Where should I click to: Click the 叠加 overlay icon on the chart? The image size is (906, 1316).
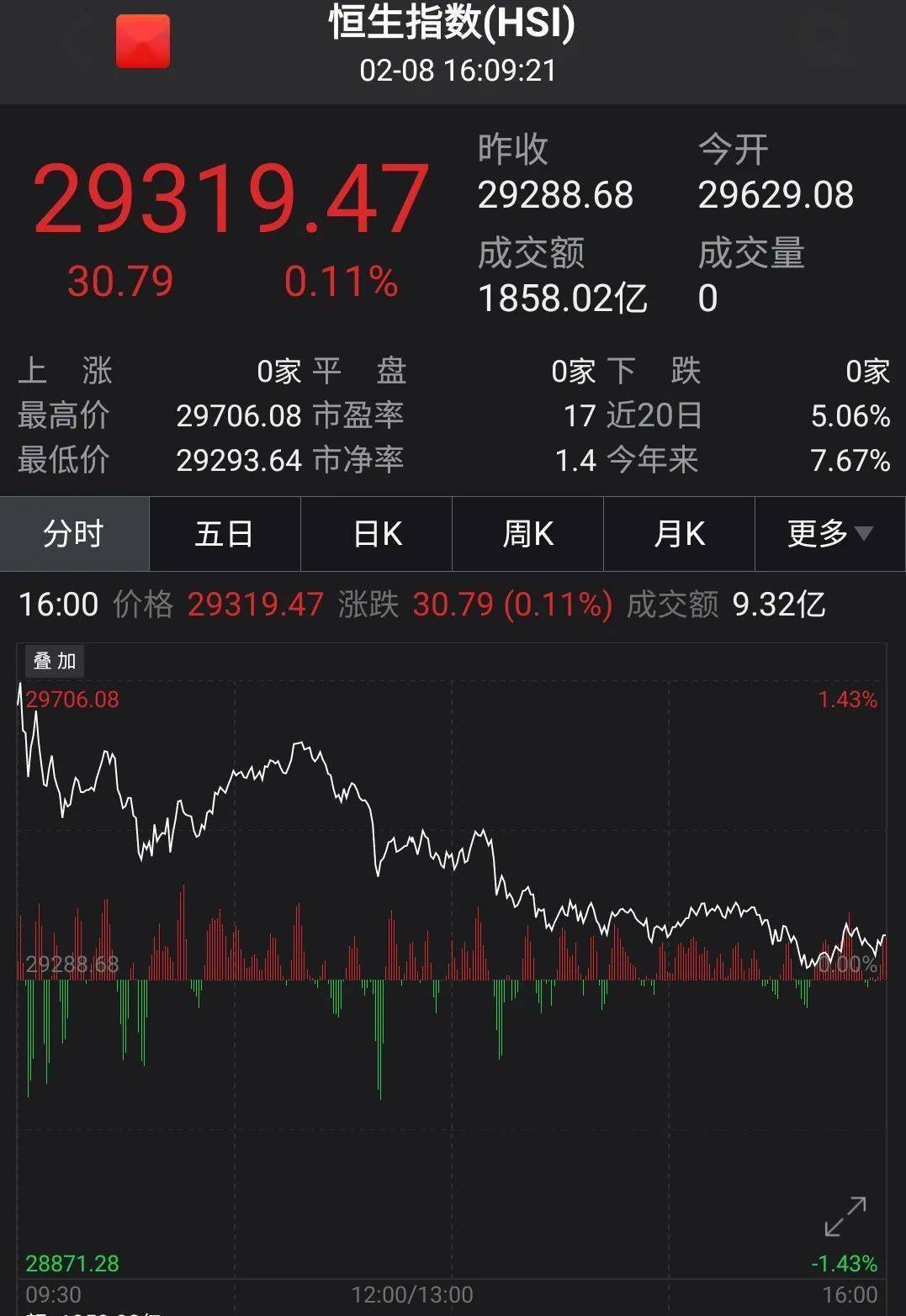(53, 661)
